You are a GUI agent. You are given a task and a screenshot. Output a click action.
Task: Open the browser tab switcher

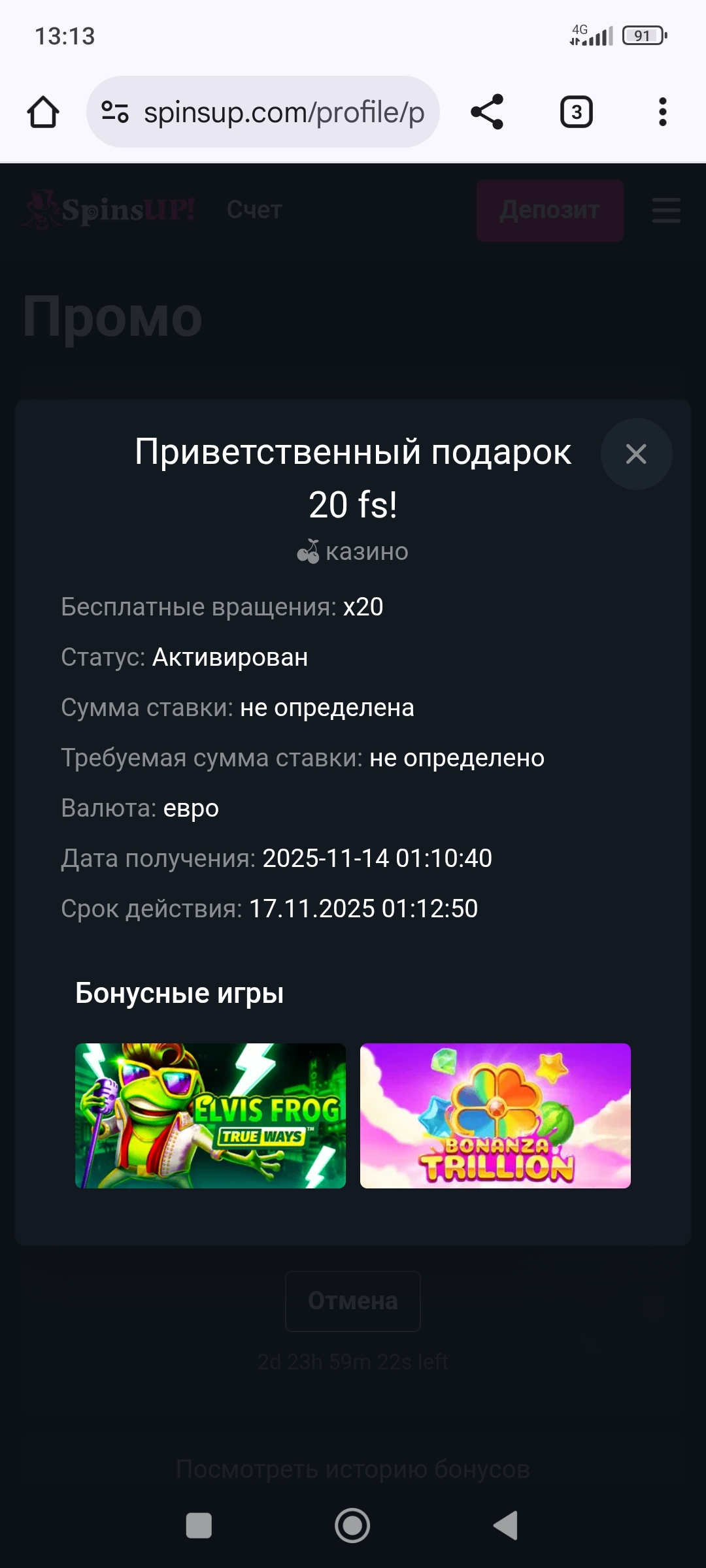point(576,112)
